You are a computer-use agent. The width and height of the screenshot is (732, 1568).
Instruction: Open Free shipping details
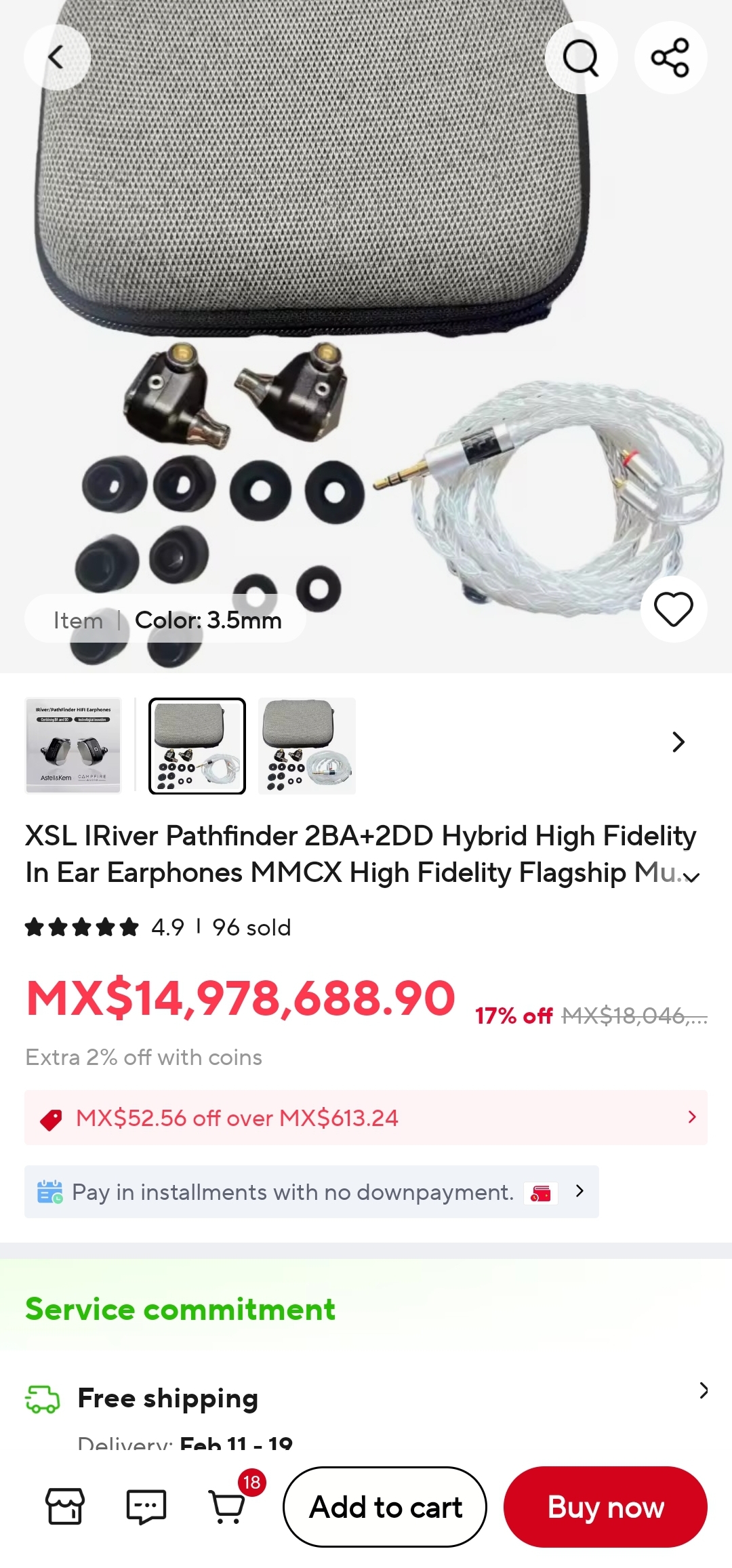(x=366, y=1398)
